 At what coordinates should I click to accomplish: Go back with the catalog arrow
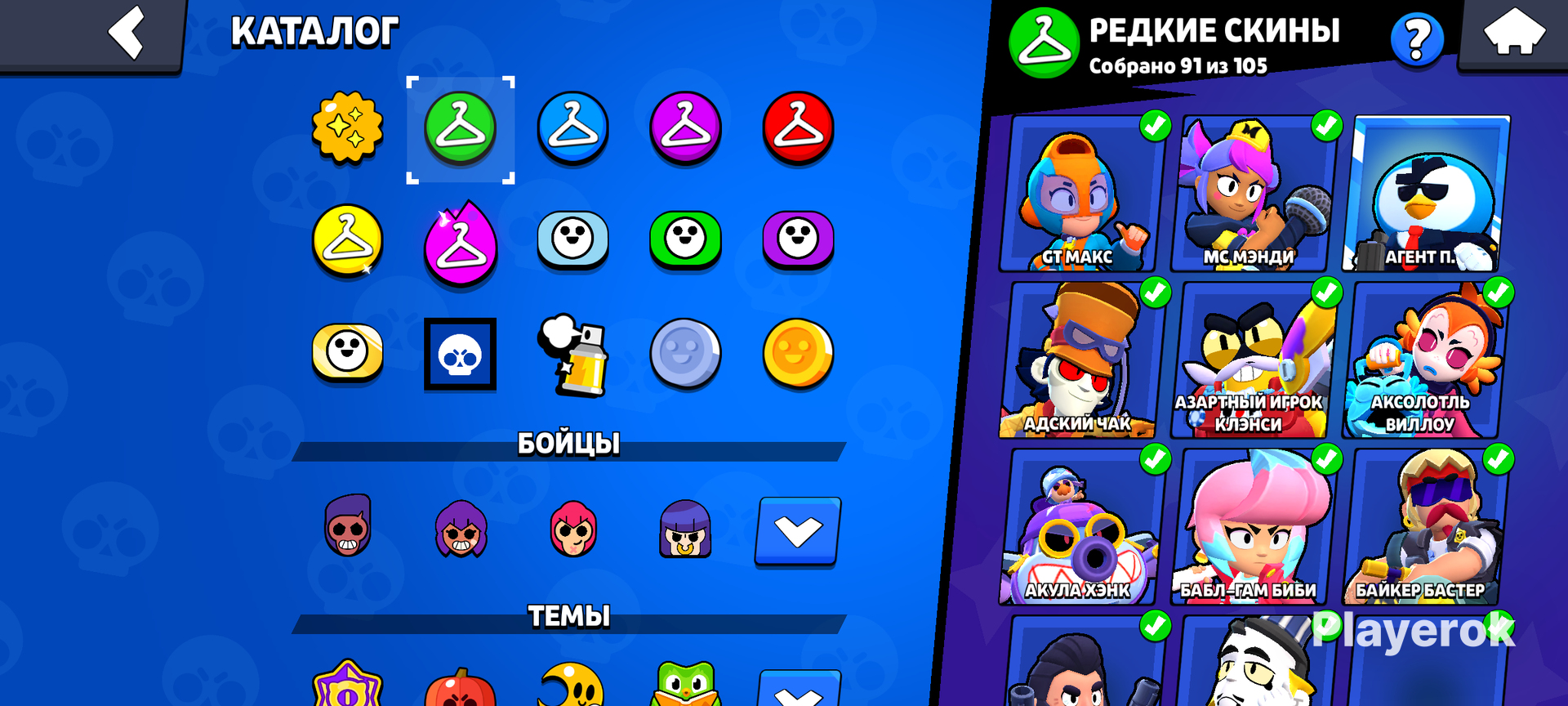(x=127, y=33)
